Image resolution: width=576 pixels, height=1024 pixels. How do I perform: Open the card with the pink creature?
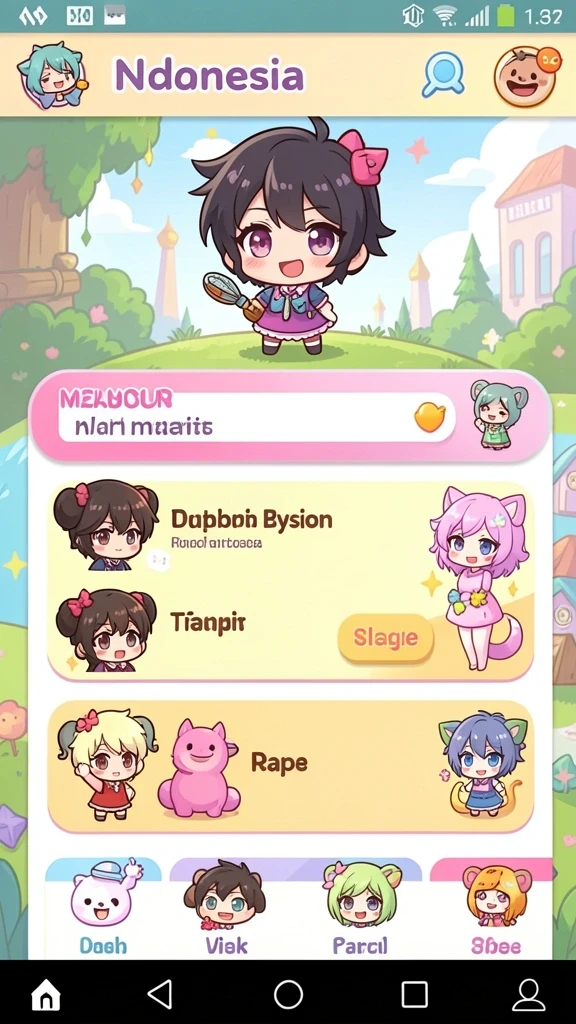coord(291,767)
